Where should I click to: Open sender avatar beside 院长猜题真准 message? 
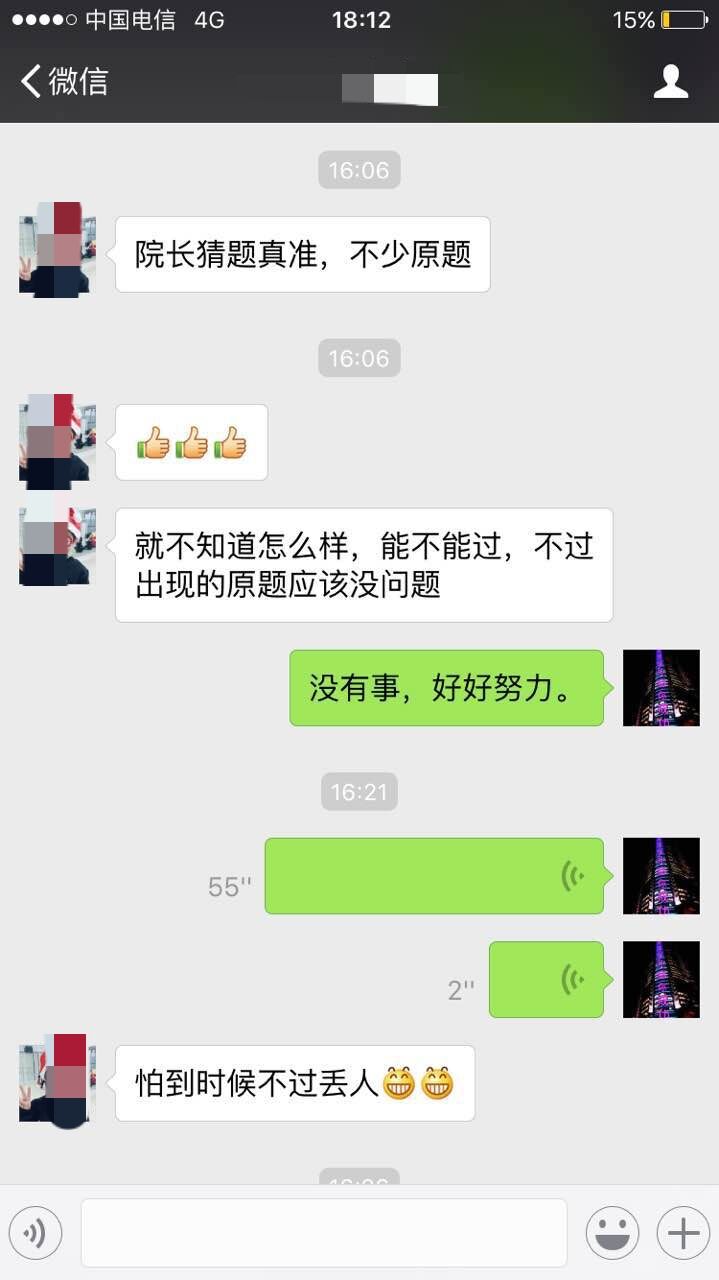[x=57, y=250]
